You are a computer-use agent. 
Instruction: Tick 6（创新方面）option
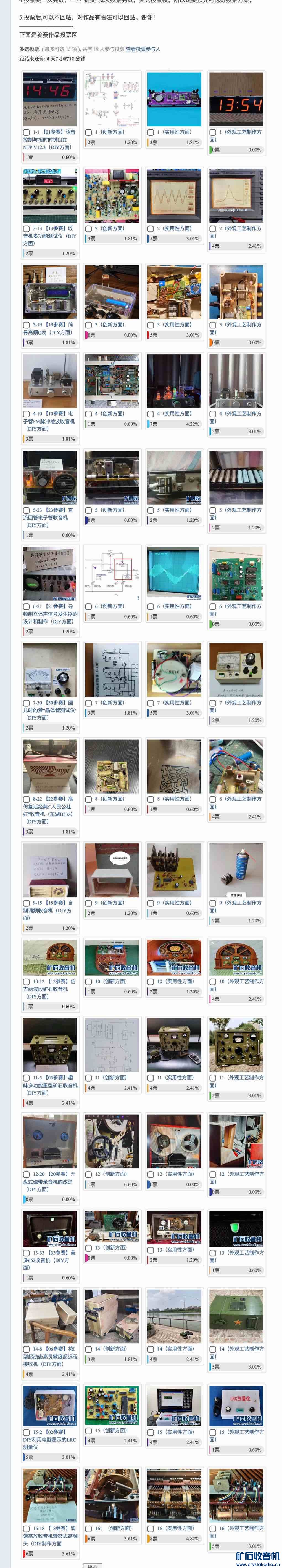(88, 606)
